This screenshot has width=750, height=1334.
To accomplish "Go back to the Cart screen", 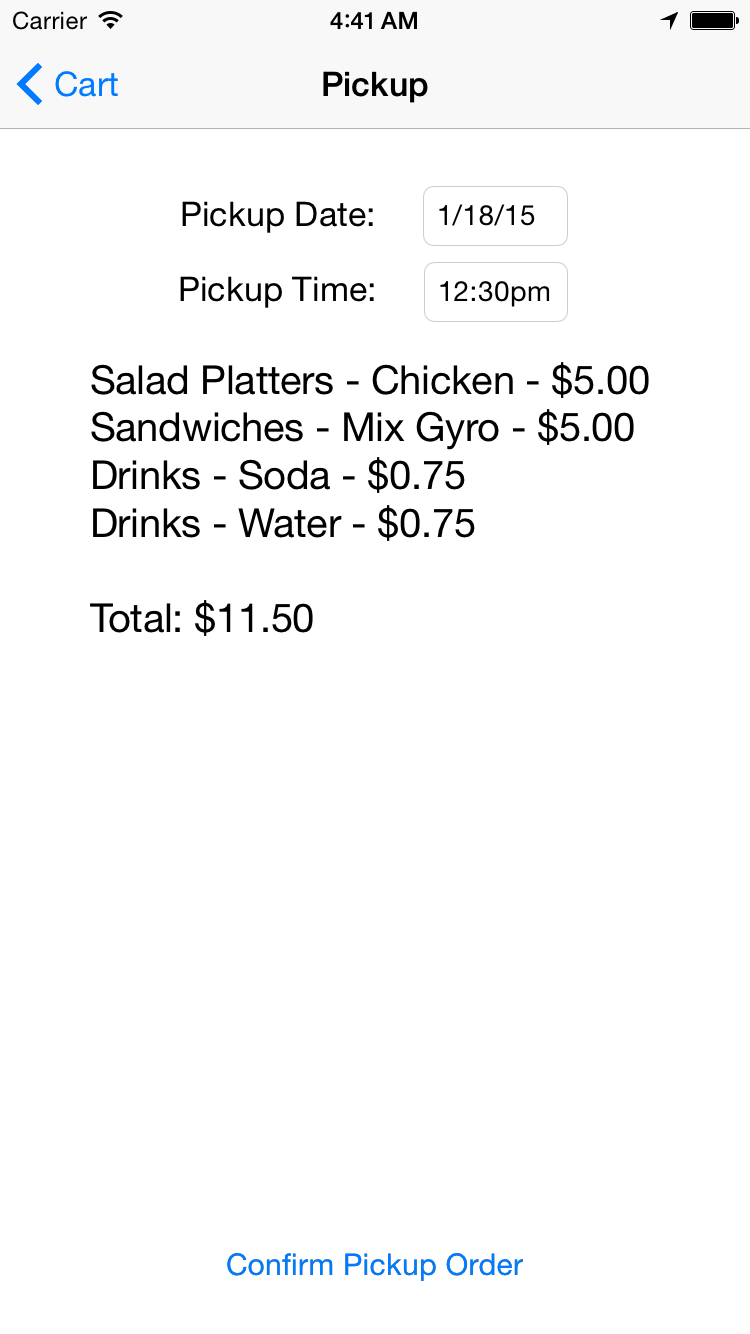I will tap(68, 85).
